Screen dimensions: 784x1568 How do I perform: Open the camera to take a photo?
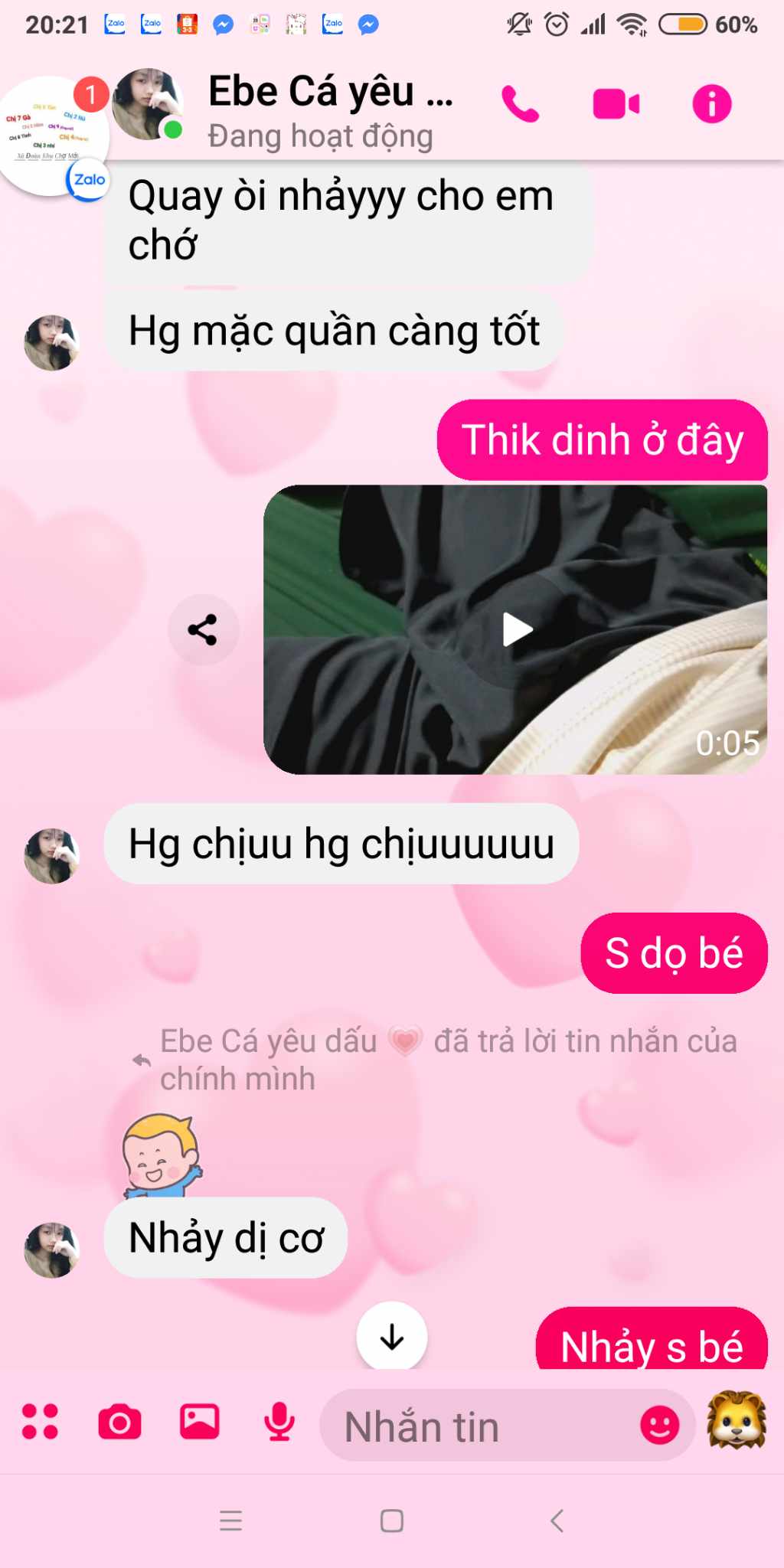tap(120, 1422)
